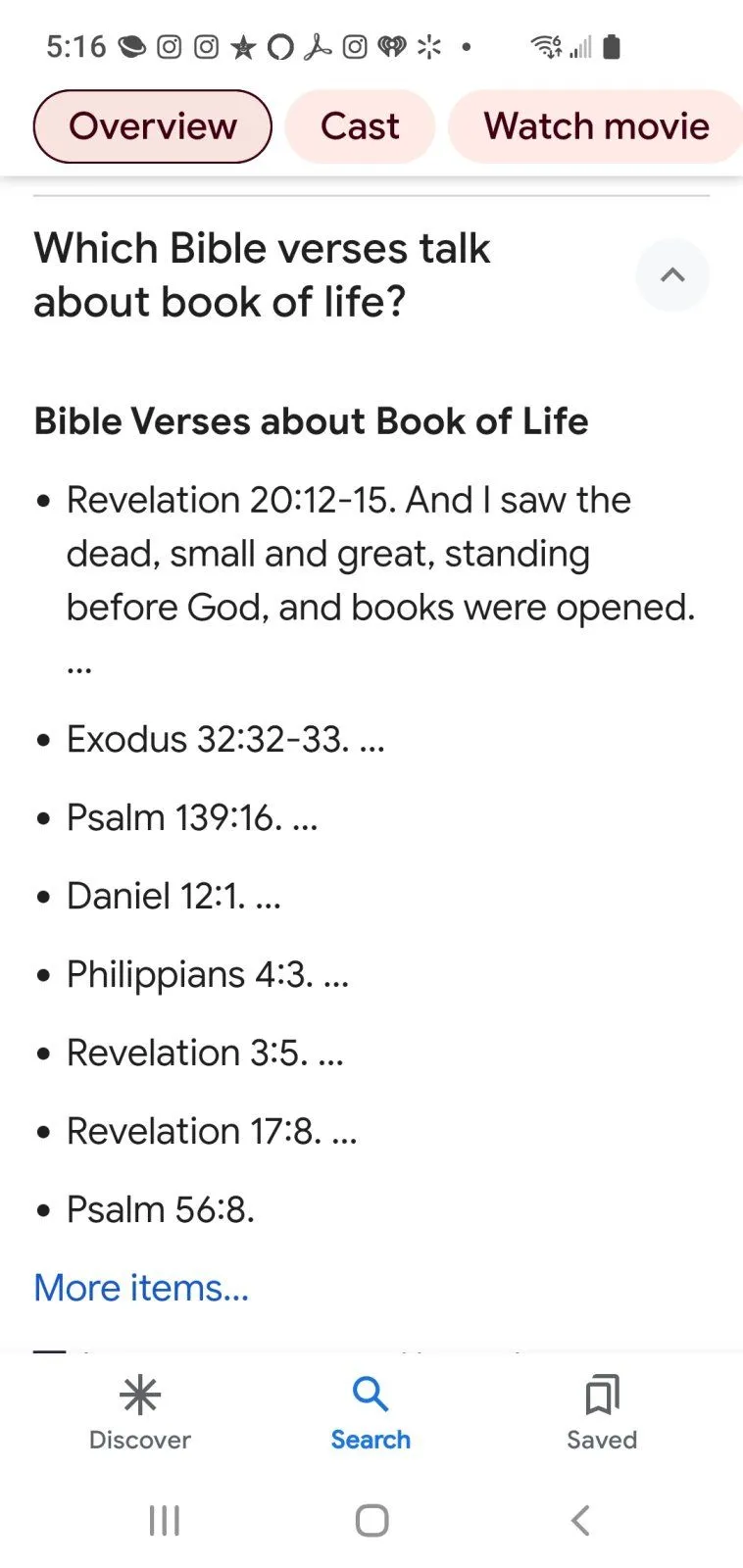Open the More items link

point(141,1287)
